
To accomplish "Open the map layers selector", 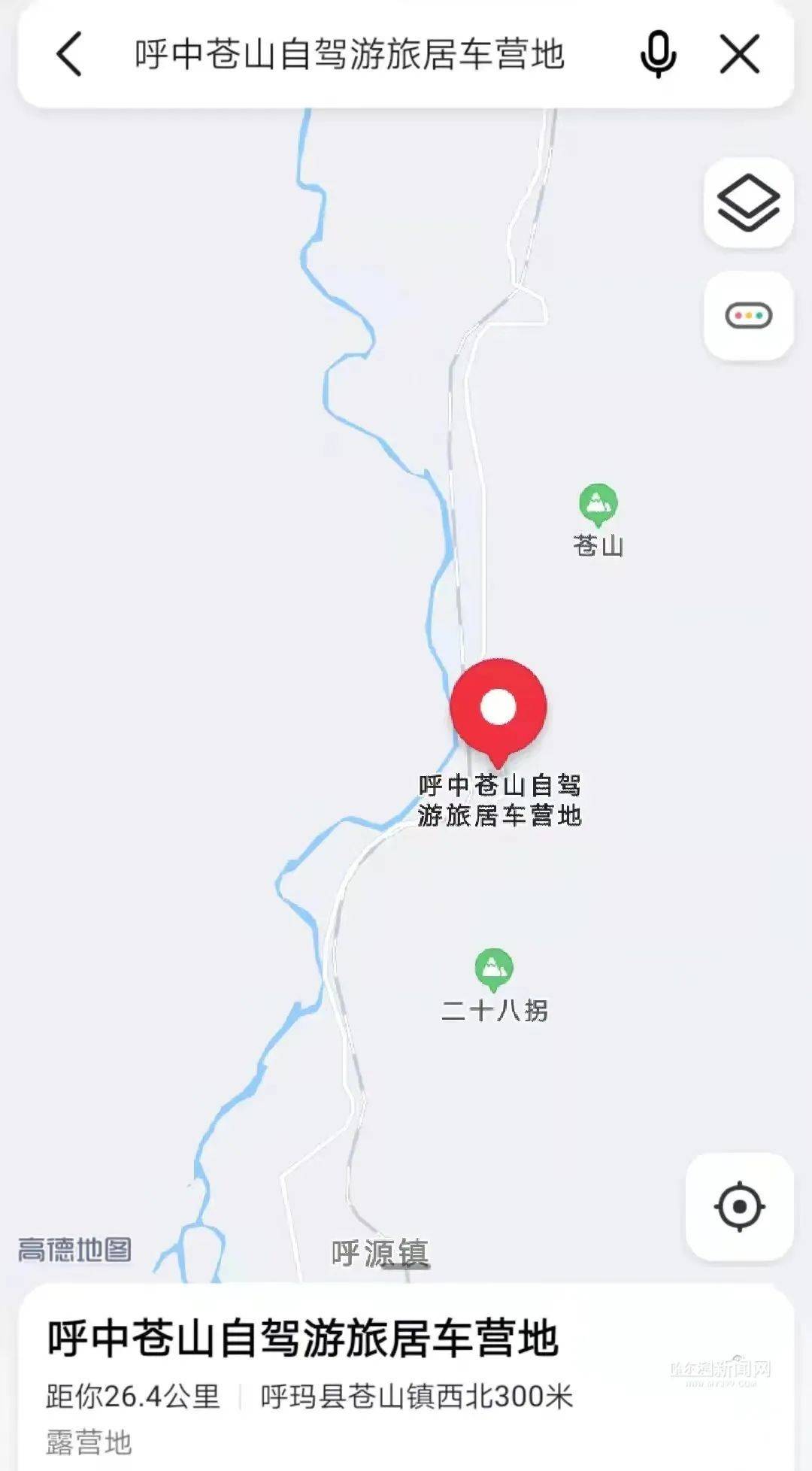I will point(748,203).
